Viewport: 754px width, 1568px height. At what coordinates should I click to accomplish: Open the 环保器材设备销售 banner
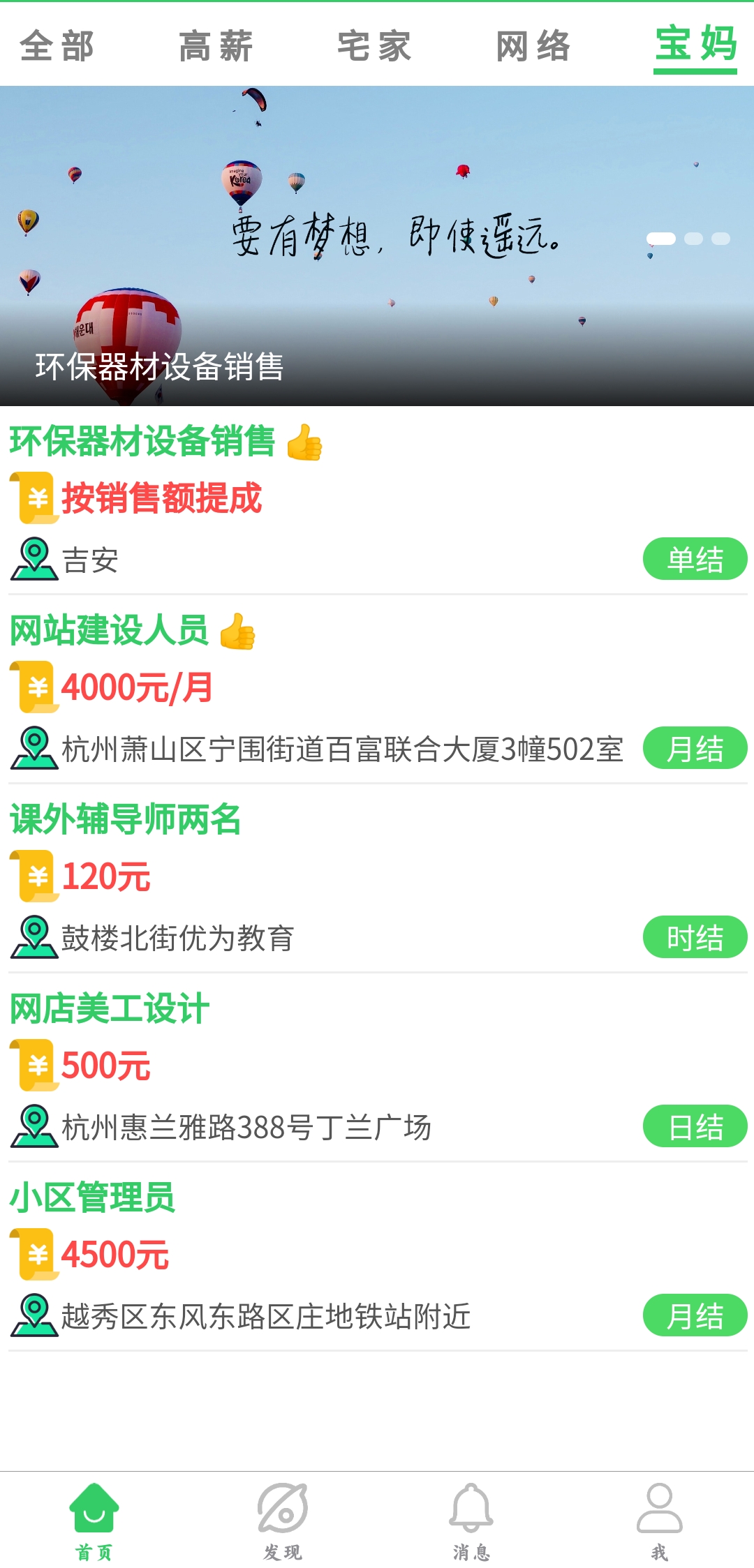[377, 246]
